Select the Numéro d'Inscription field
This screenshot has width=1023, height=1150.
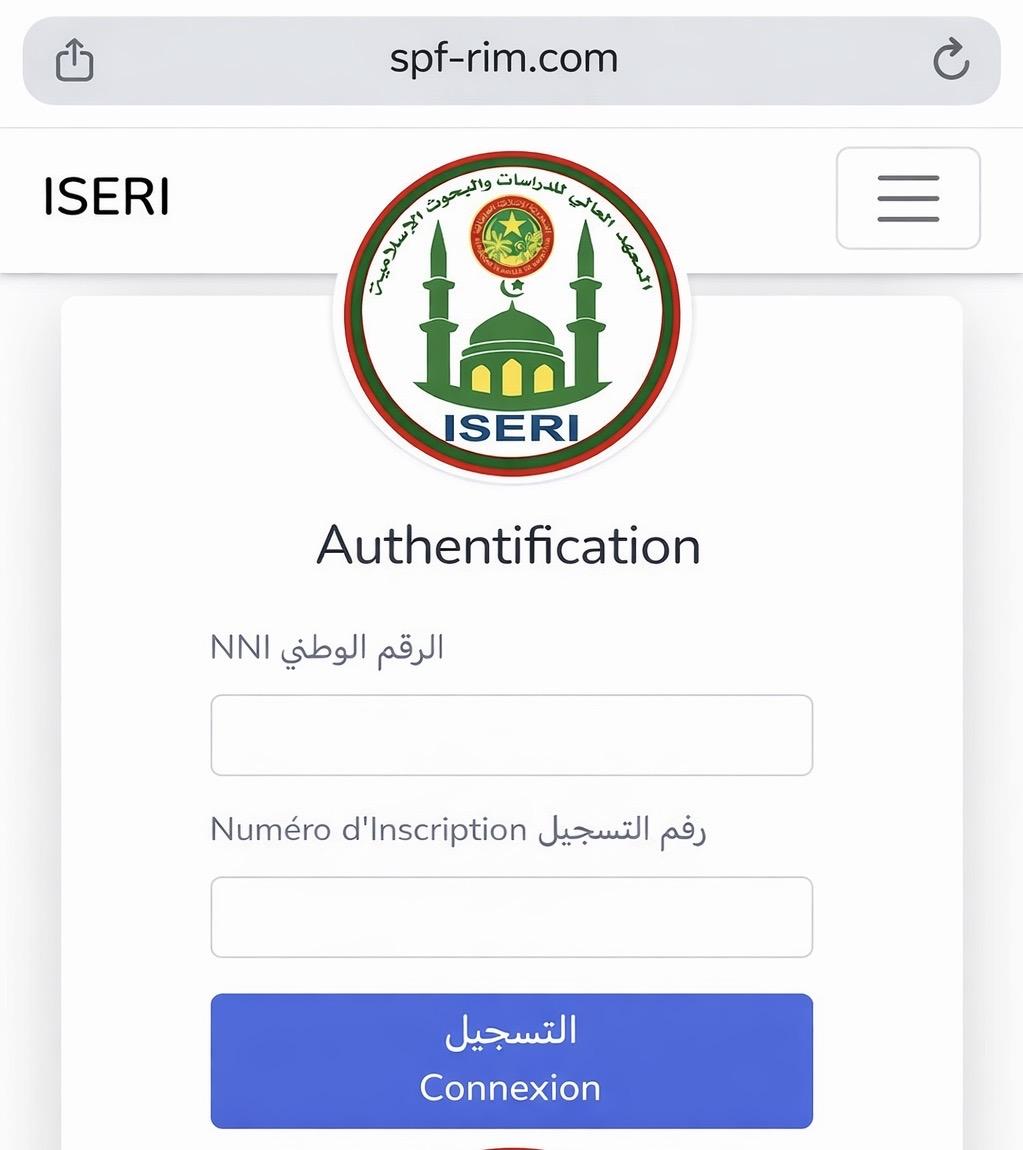pos(511,917)
